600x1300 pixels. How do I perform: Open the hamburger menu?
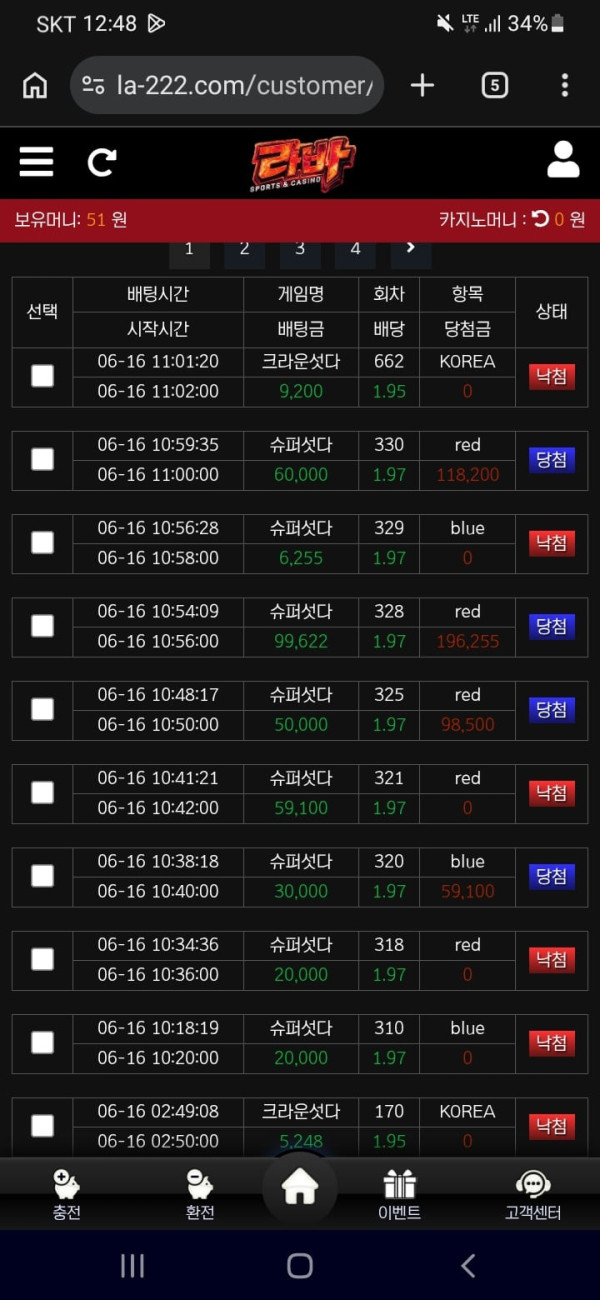pyautogui.click(x=36, y=161)
